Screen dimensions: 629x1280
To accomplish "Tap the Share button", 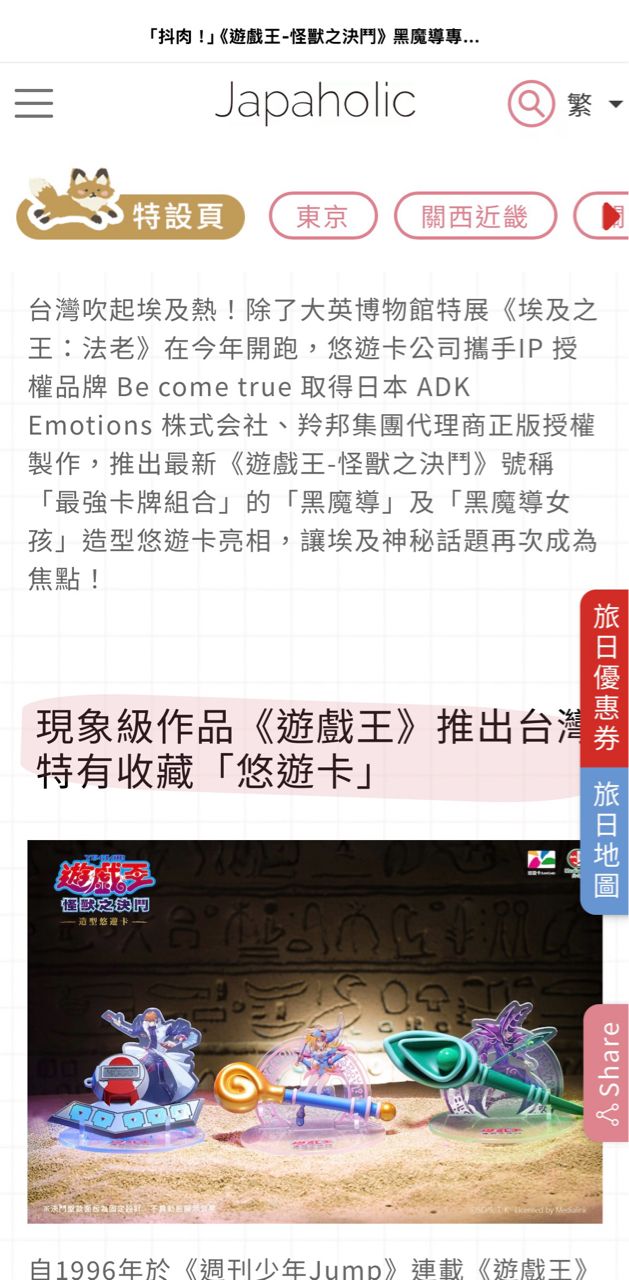I will [606, 1073].
